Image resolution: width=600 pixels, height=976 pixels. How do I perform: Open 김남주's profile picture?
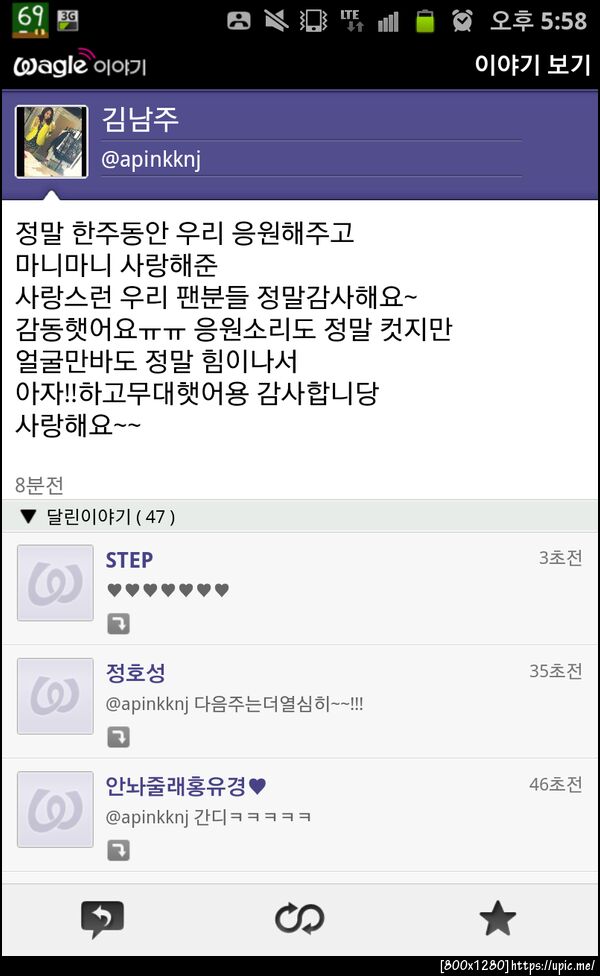click(52, 142)
